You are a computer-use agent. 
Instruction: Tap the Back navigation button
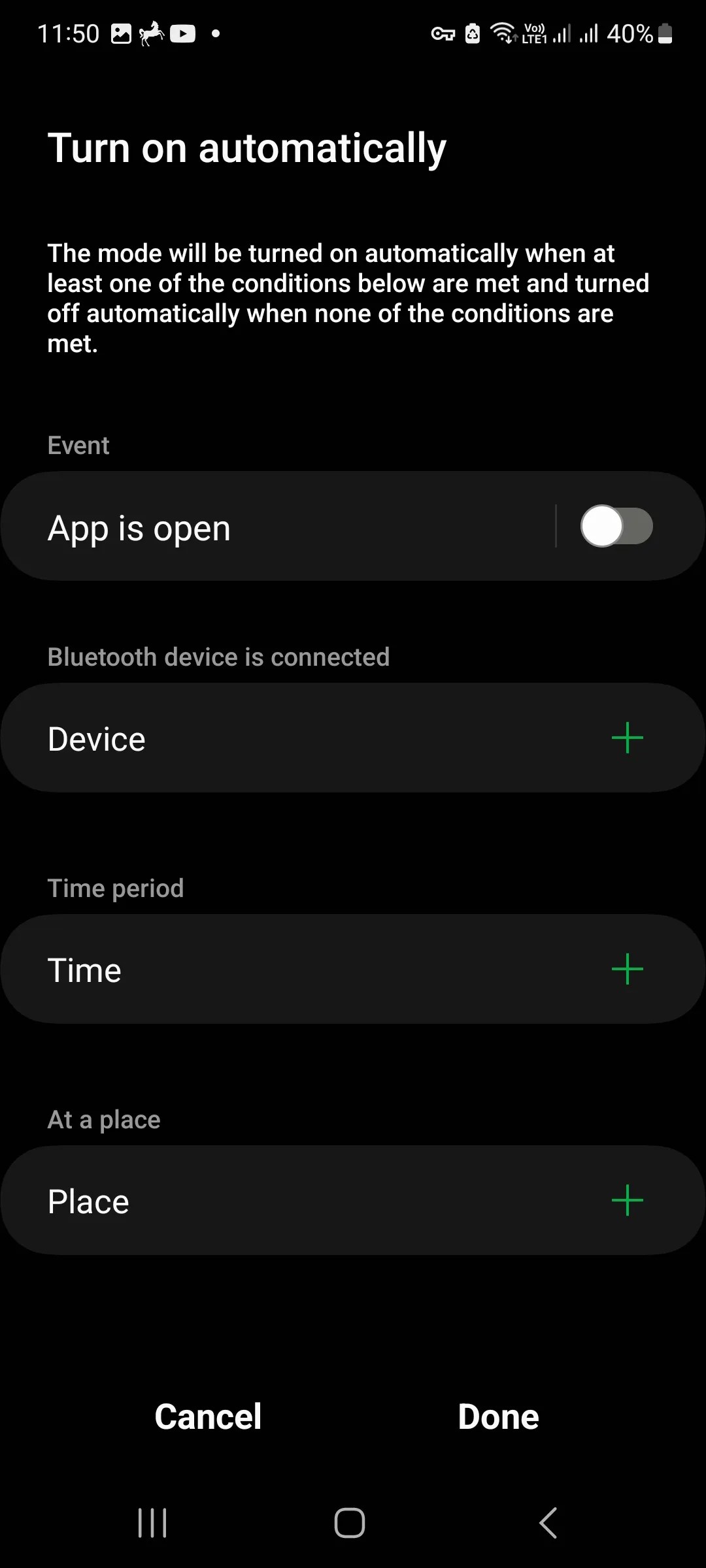[x=547, y=1523]
